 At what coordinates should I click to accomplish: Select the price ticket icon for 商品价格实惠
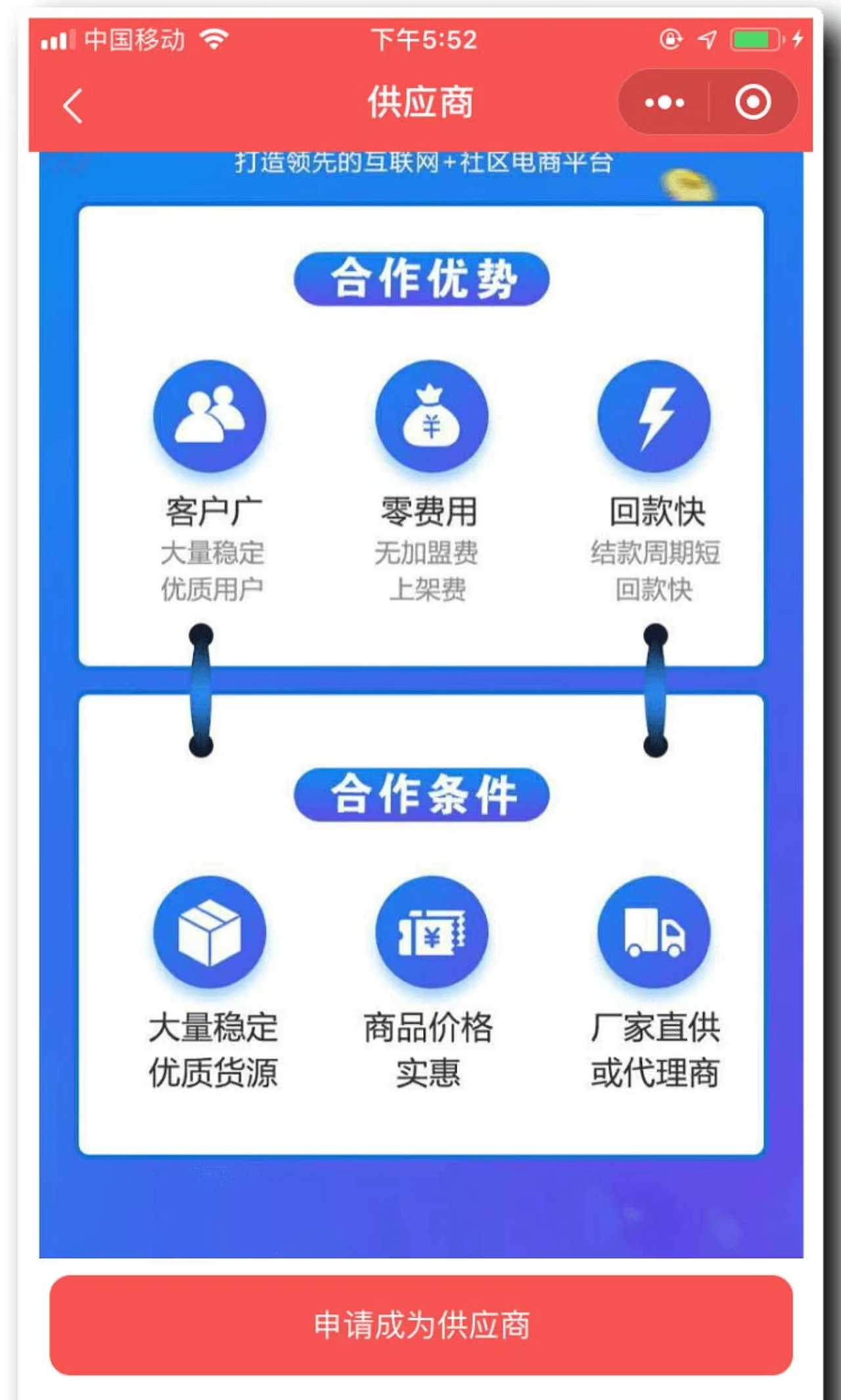point(430,935)
